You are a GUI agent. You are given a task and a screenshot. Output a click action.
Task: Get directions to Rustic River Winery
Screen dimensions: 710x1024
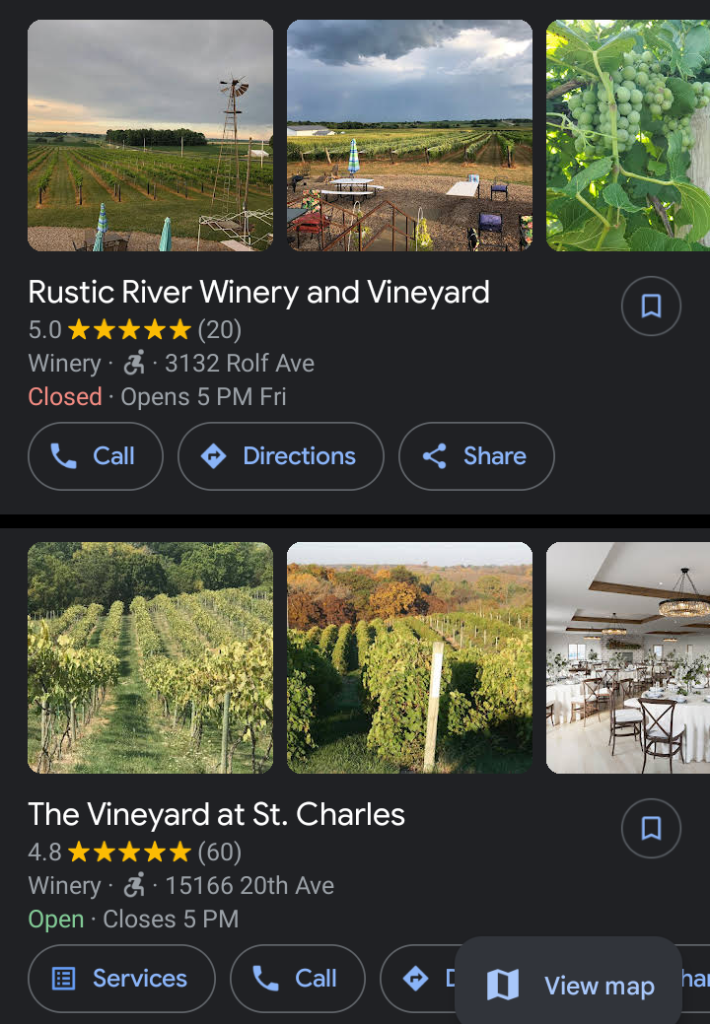(x=281, y=456)
